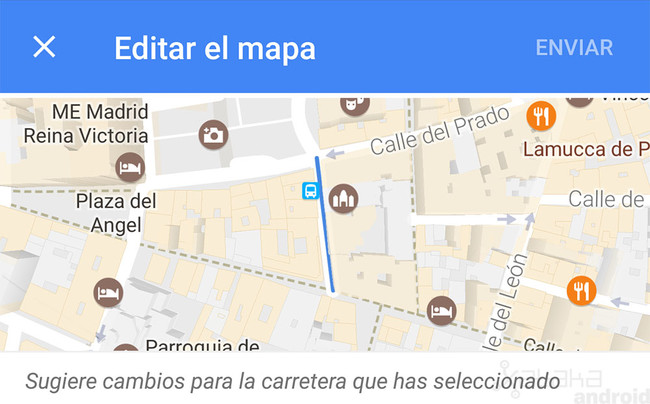650x404 pixels.
Task: Tap the monument marker beside the selected road
Action: tap(343, 198)
